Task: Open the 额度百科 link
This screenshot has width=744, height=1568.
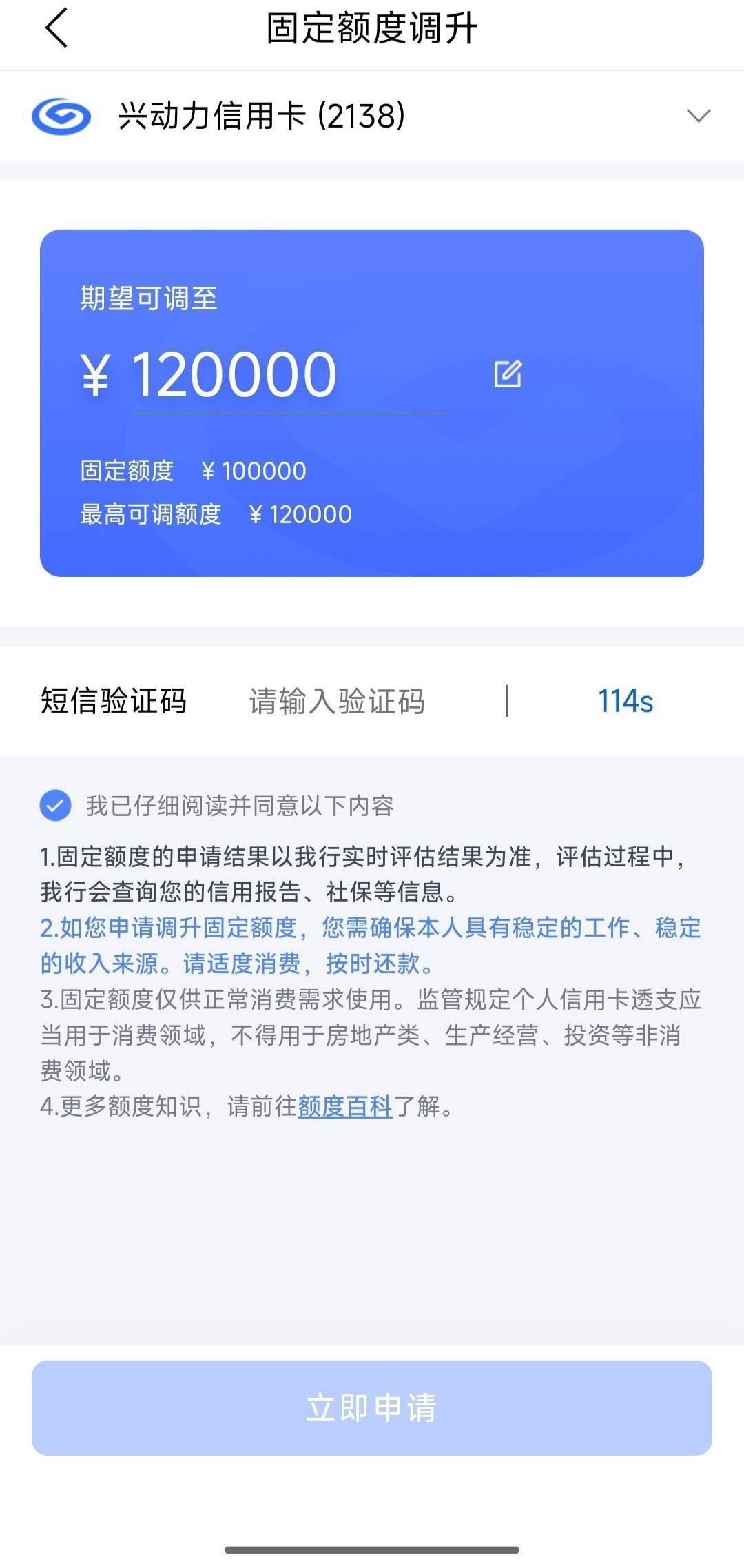Action: click(x=344, y=1106)
